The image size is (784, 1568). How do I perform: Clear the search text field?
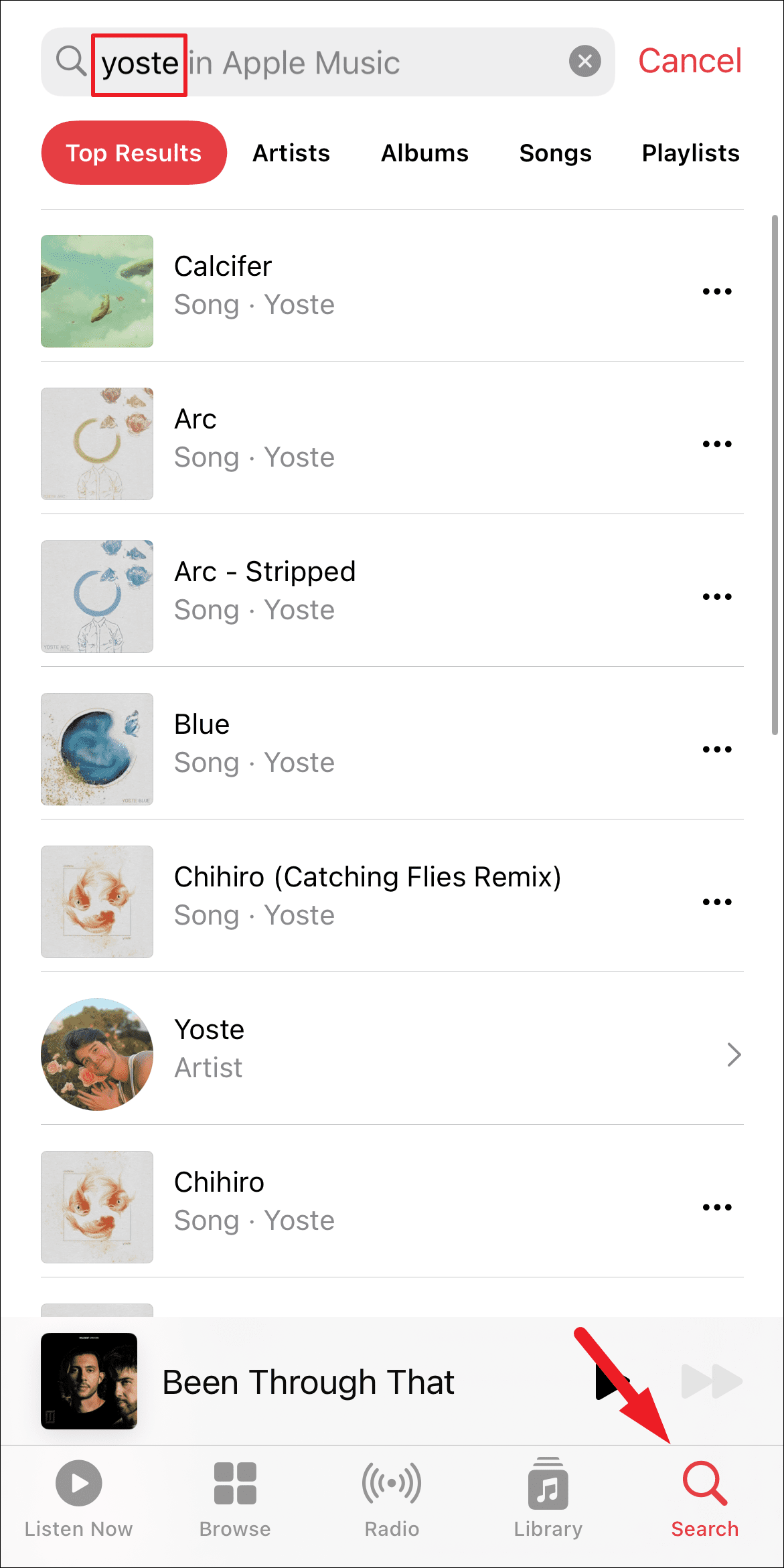pyautogui.click(x=584, y=62)
